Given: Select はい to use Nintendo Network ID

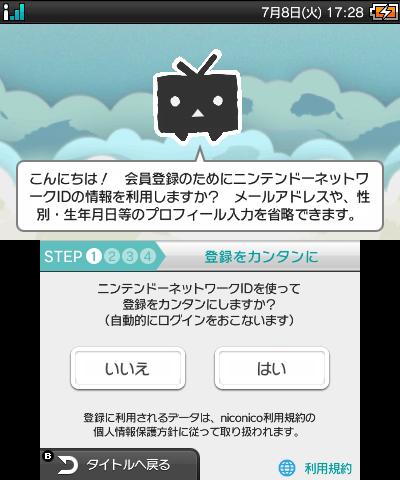Looking at the screenshot, I should coord(272,368).
